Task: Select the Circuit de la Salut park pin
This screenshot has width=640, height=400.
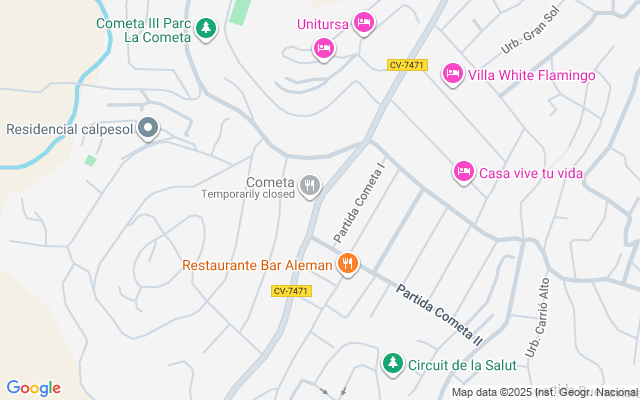Action: (x=393, y=364)
